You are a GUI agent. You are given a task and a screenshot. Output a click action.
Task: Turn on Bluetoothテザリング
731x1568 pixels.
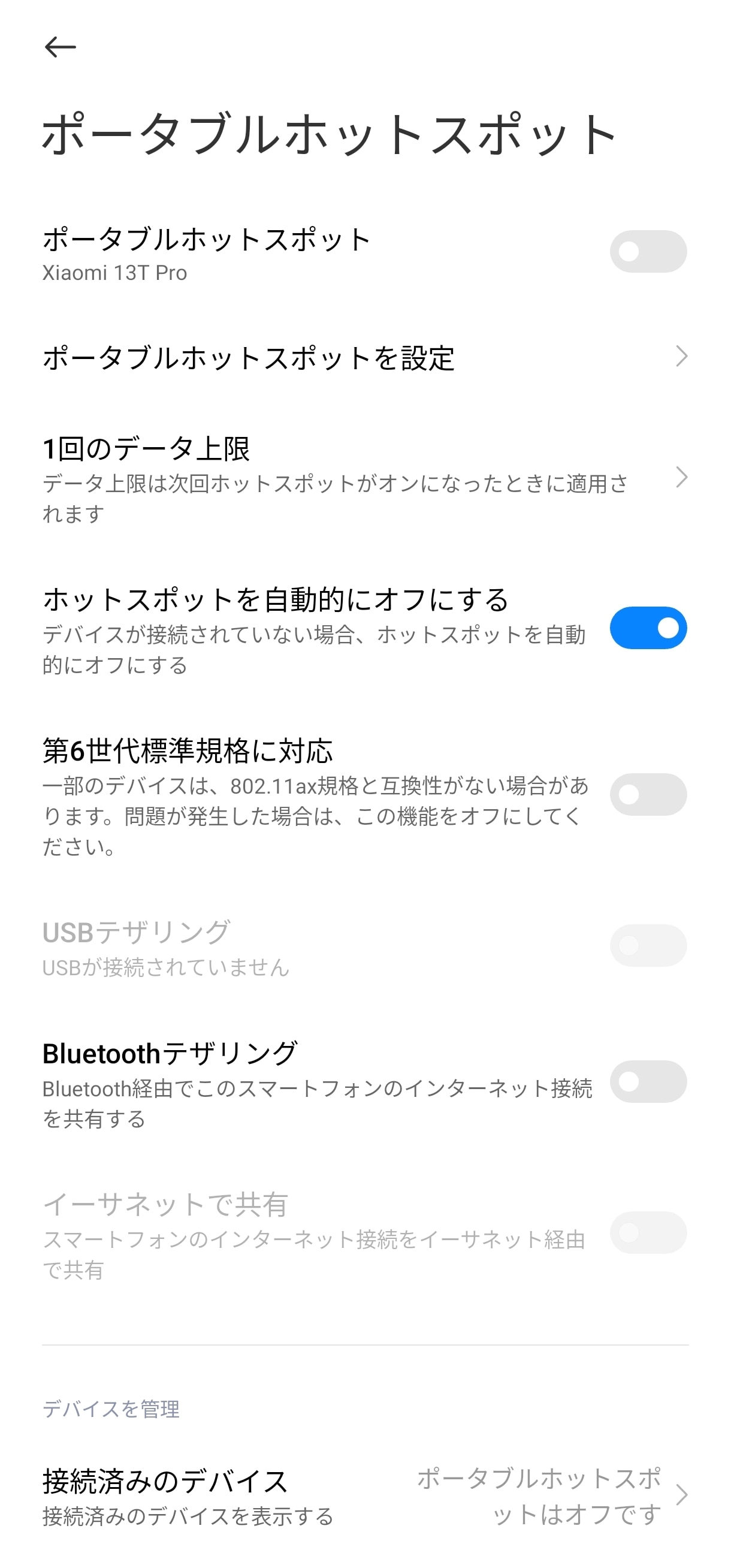tap(648, 1082)
